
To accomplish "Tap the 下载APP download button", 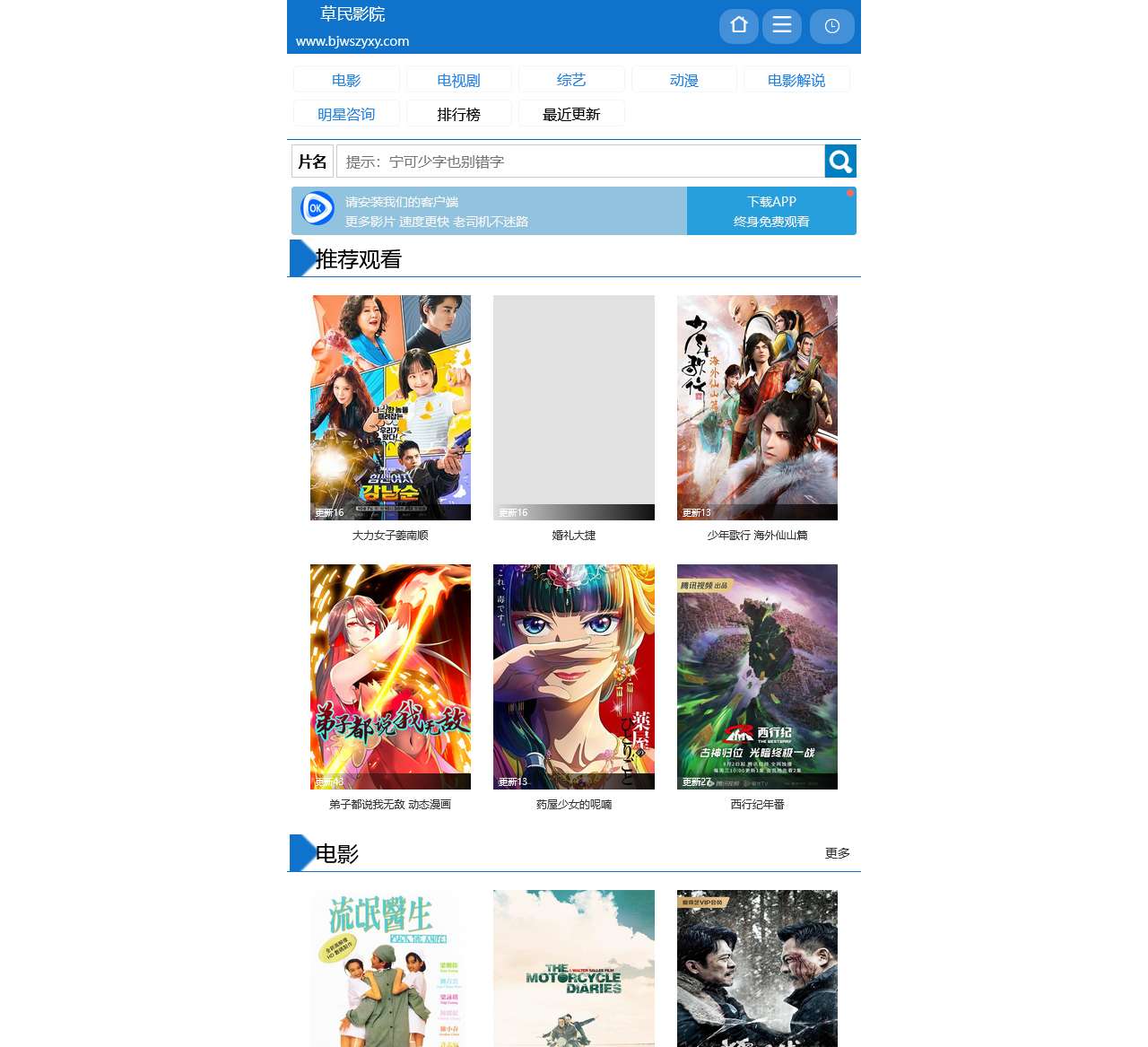I will [771, 211].
